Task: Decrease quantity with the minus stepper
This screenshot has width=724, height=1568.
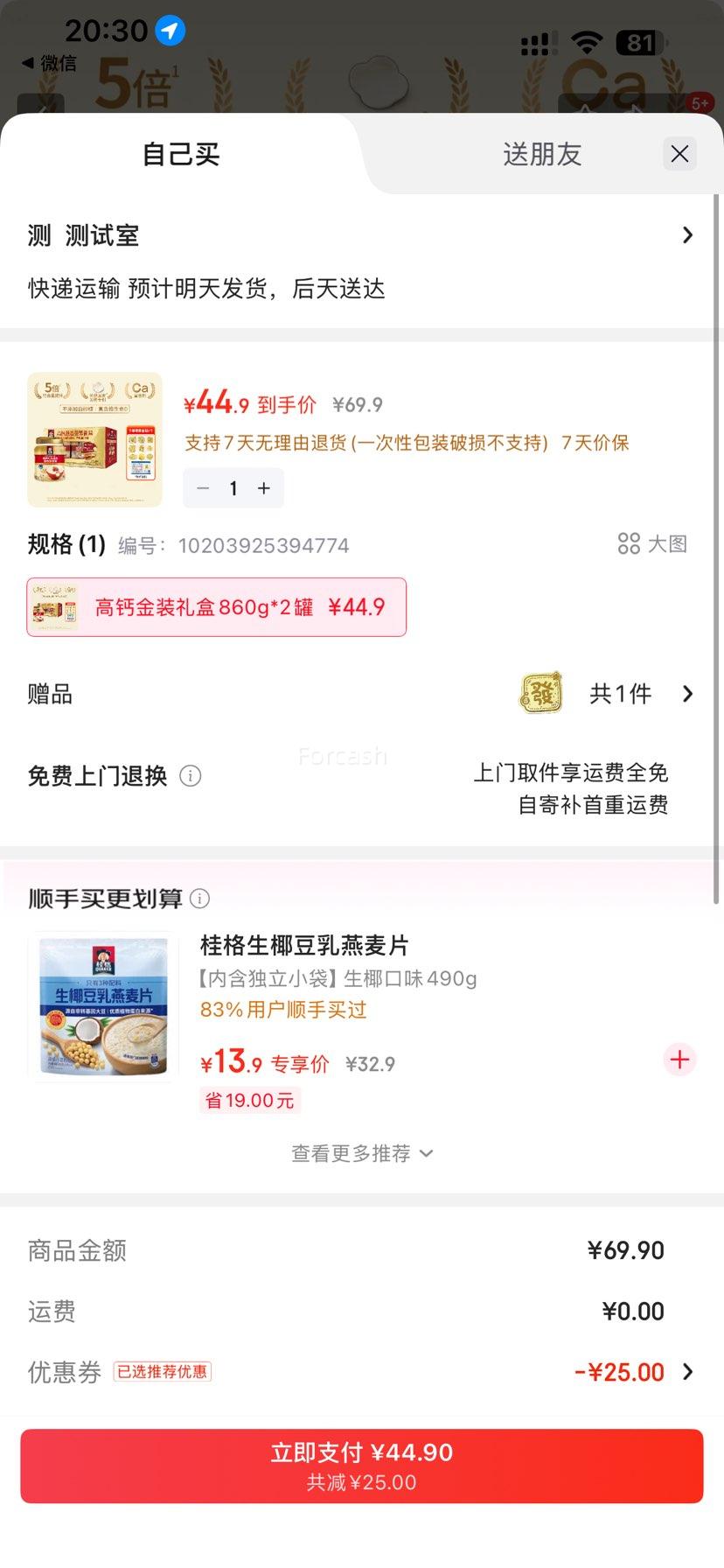Action: coord(203,488)
